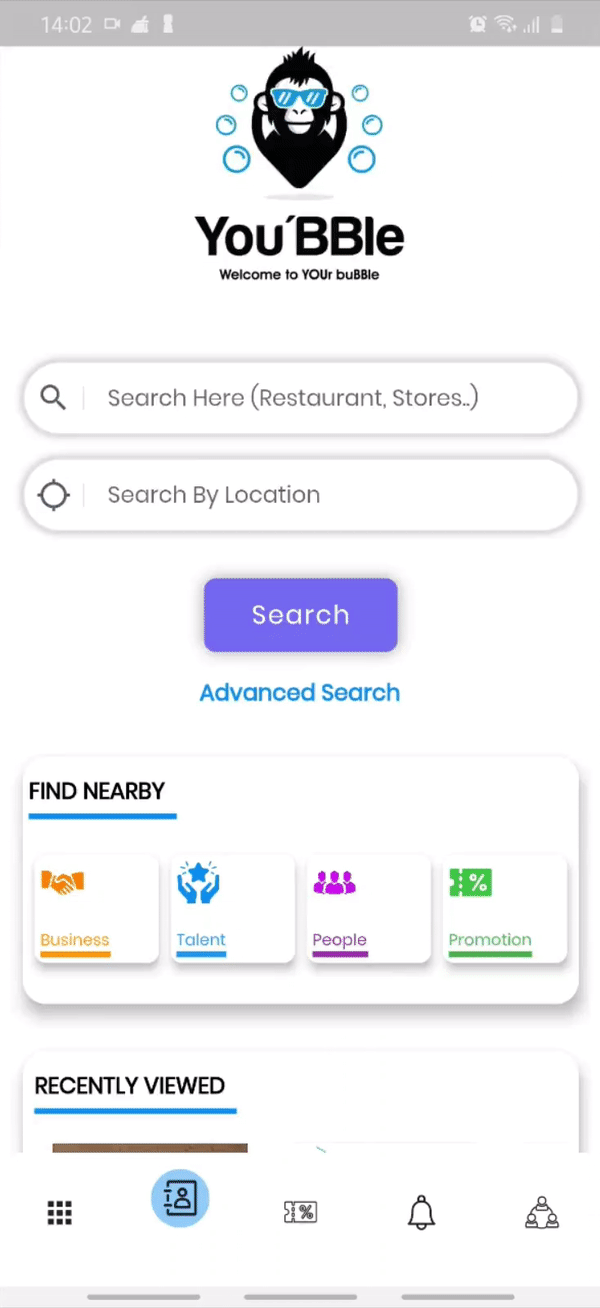Select the Talent nearby card
This screenshot has width=600, height=1308.
233,909
